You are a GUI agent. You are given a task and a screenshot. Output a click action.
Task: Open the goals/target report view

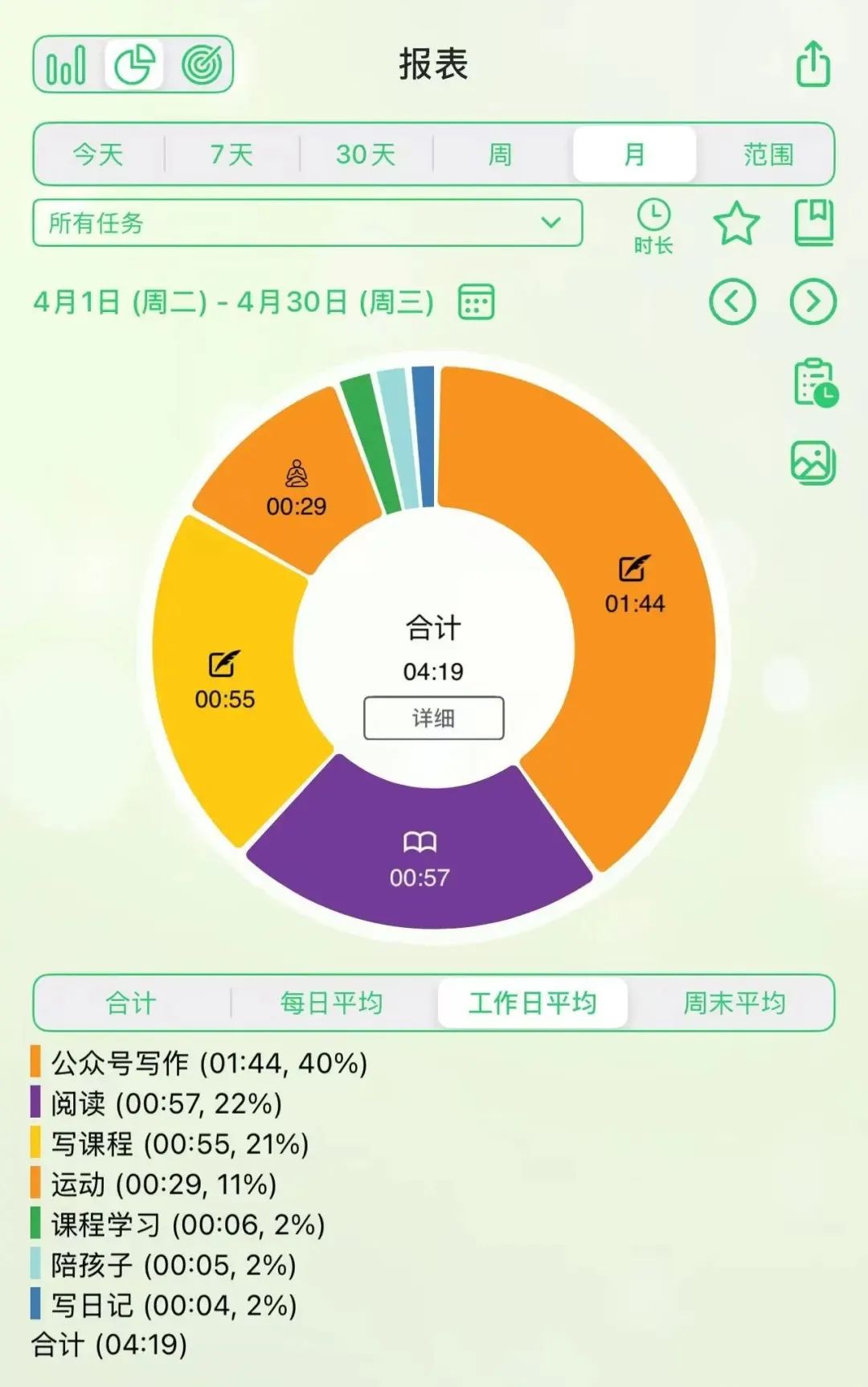(x=201, y=66)
